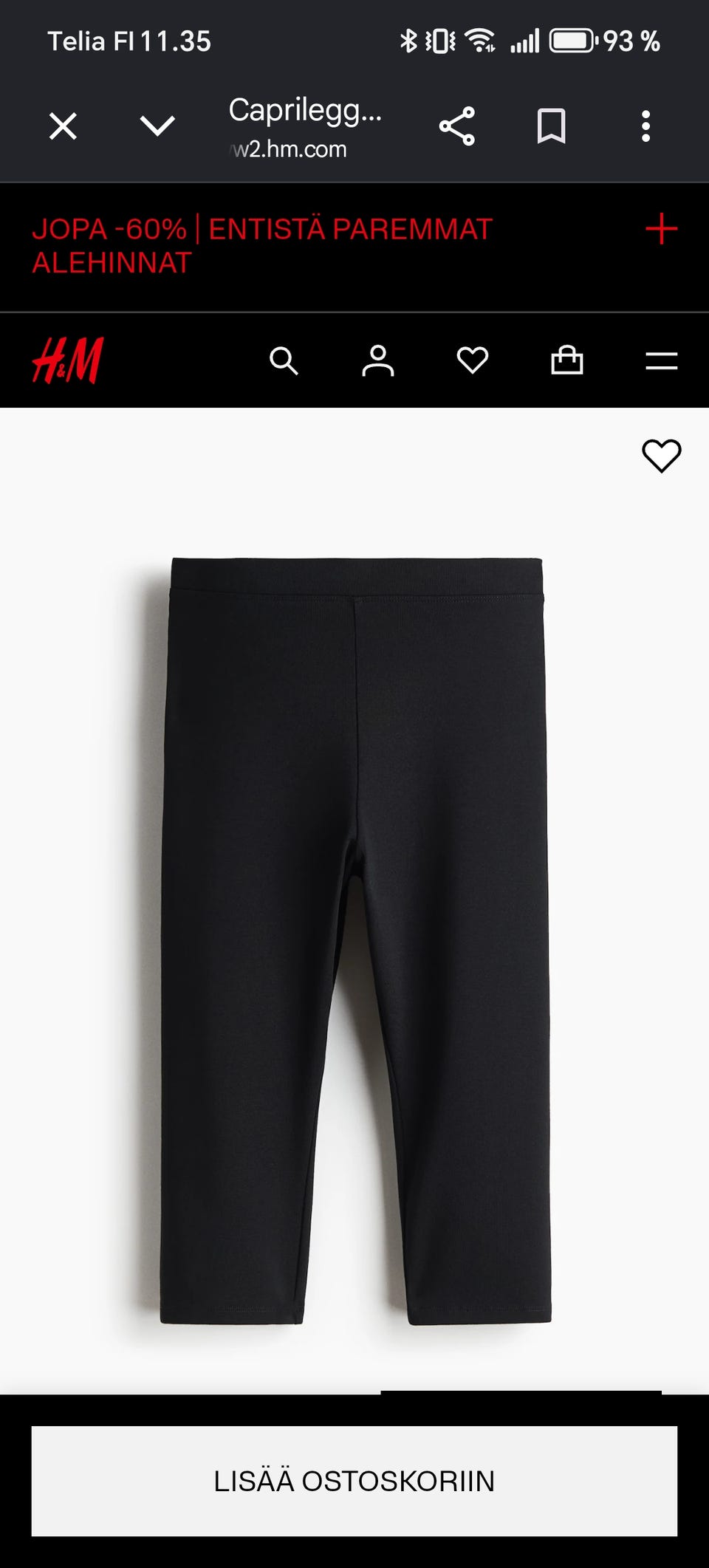Go to the H&M home logo
The height and width of the screenshot is (1568, 709).
68,360
